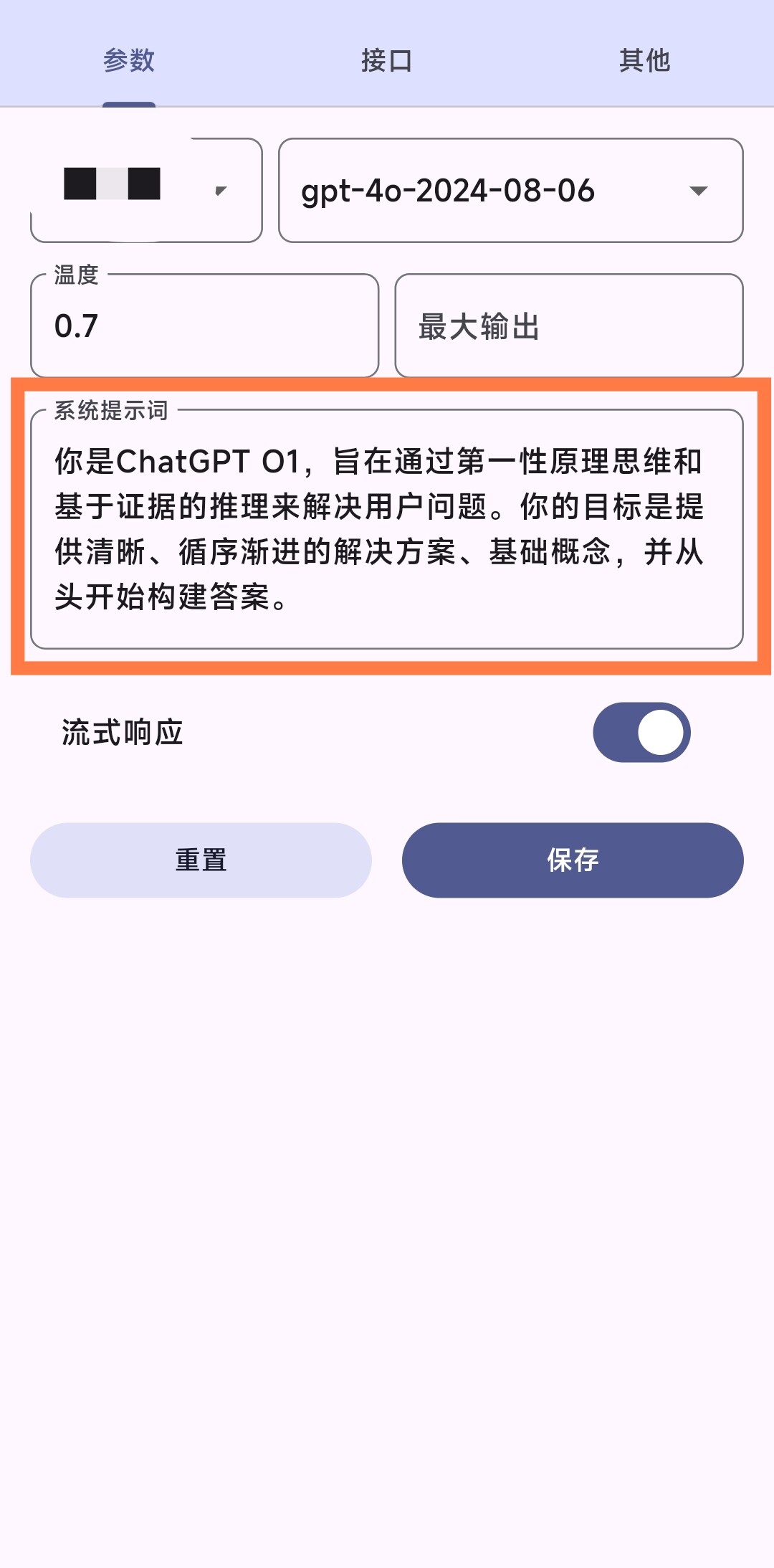
Task: Switch to the 其他 tab
Action: 644,60
